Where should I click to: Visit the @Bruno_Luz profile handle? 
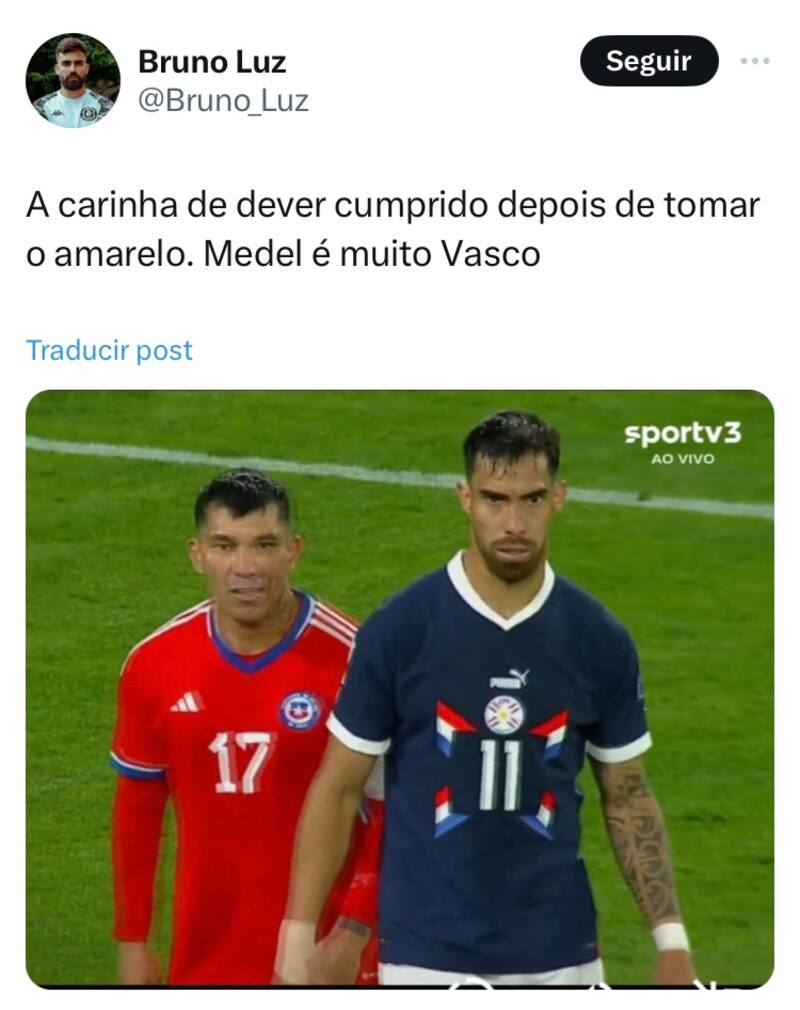coord(223,101)
